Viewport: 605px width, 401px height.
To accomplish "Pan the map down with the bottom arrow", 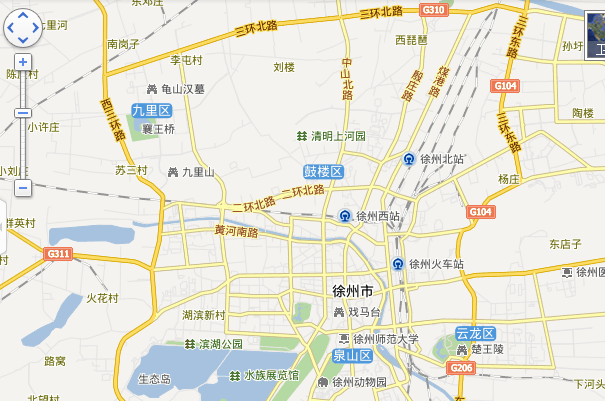I will pyautogui.click(x=22, y=42).
